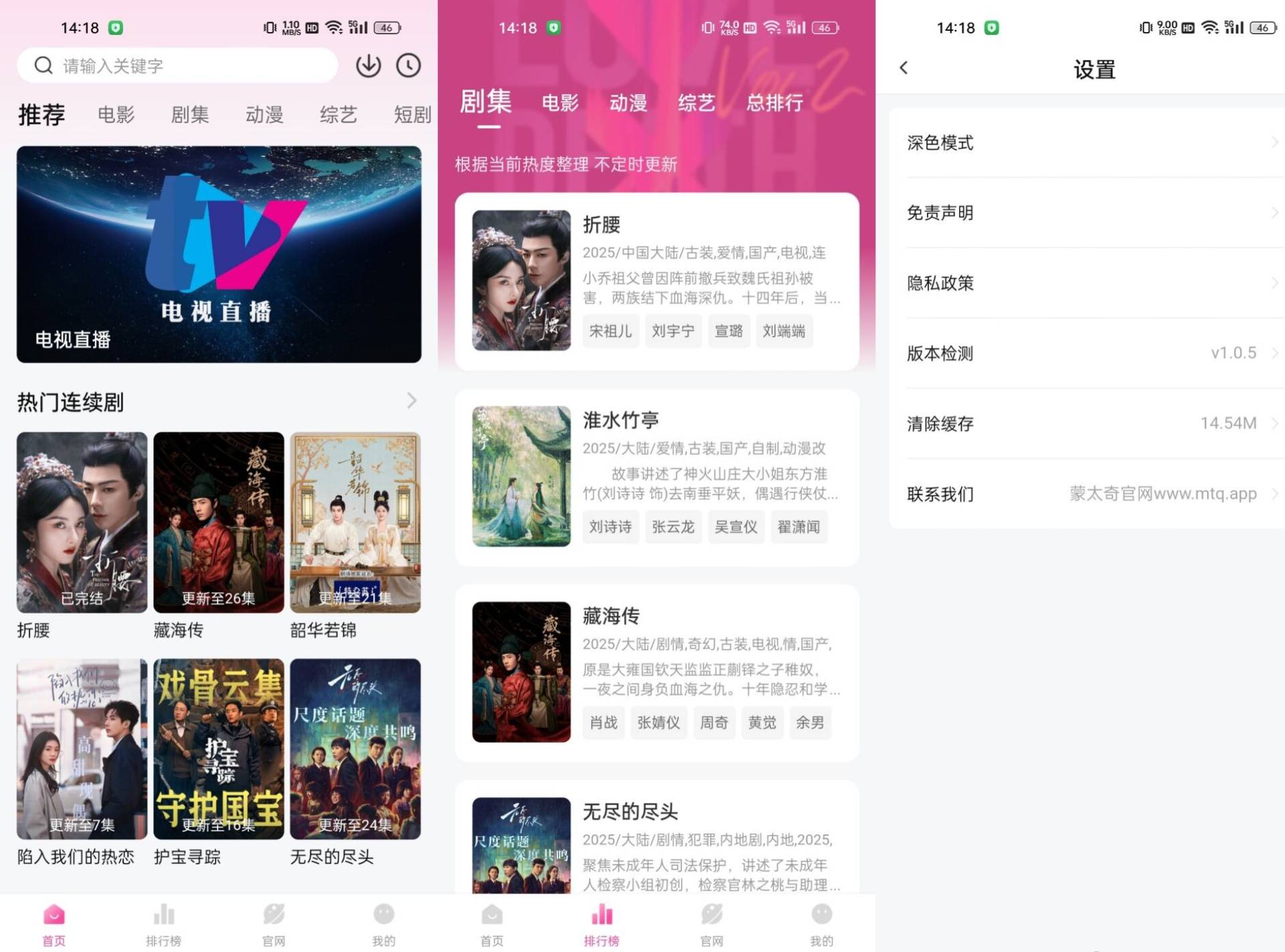The height and width of the screenshot is (952, 1285).
Task: Open the 电视直播 banner
Action: (219, 254)
